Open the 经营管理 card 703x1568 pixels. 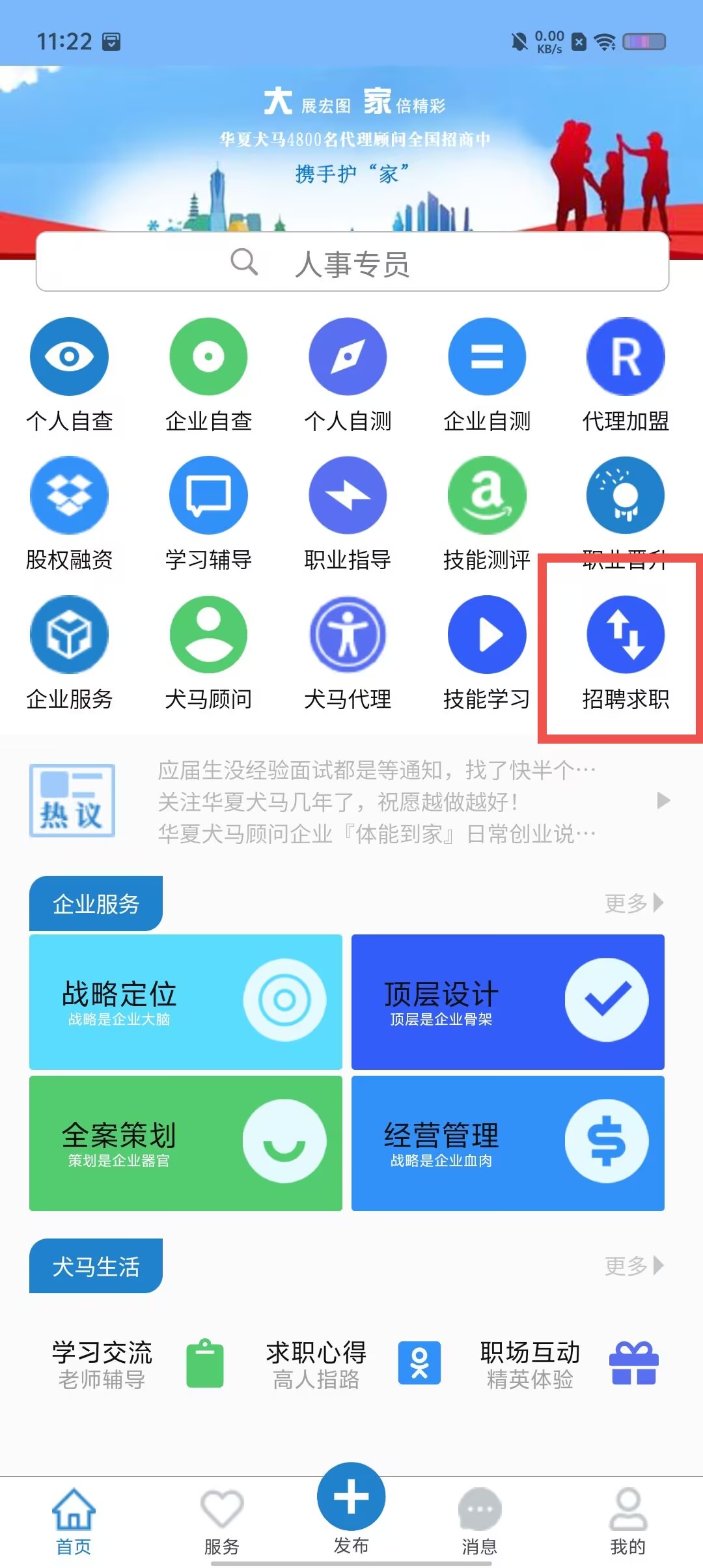coord(508,1143)
